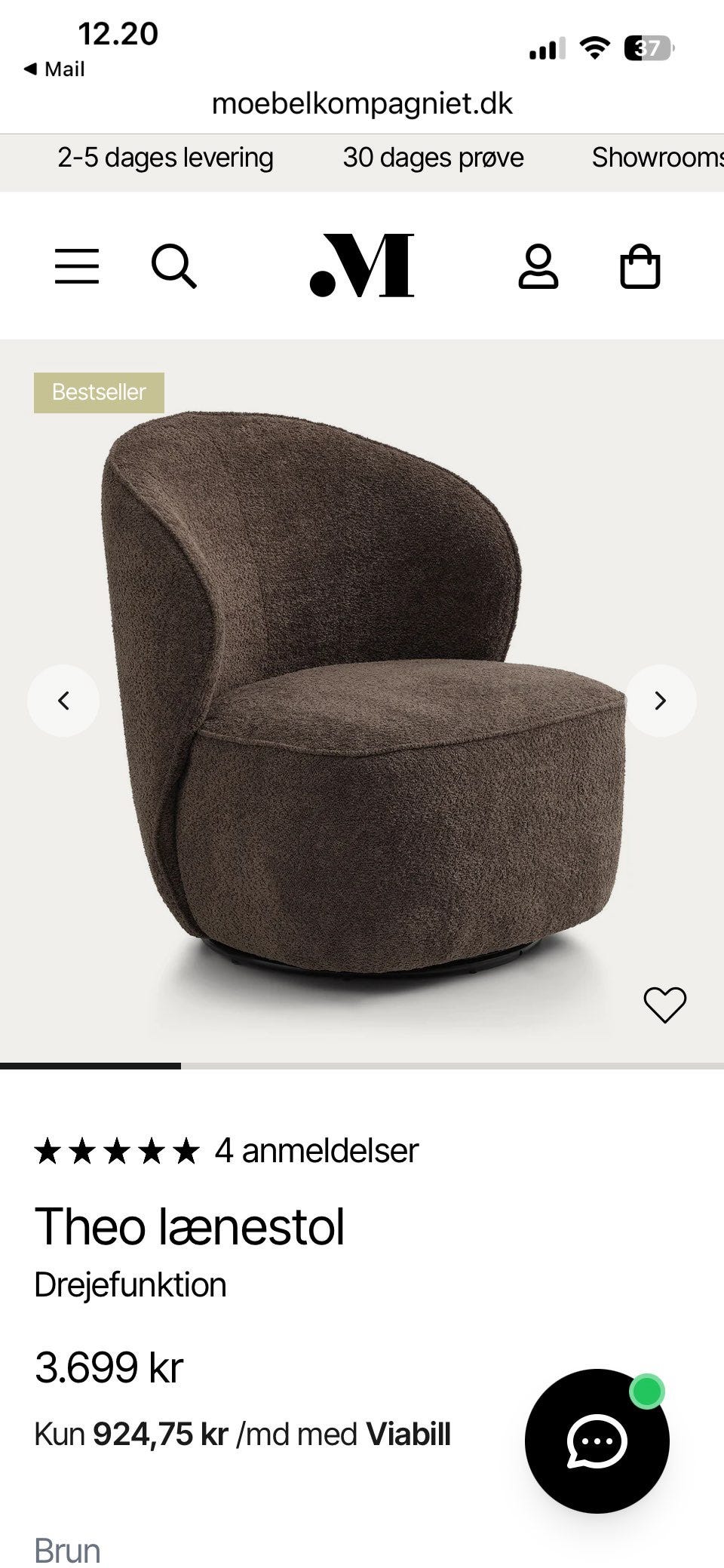Go to the M logo homepage
Image resolution: width=724 pixels, height=1568 pixels.
pos(362,265)
